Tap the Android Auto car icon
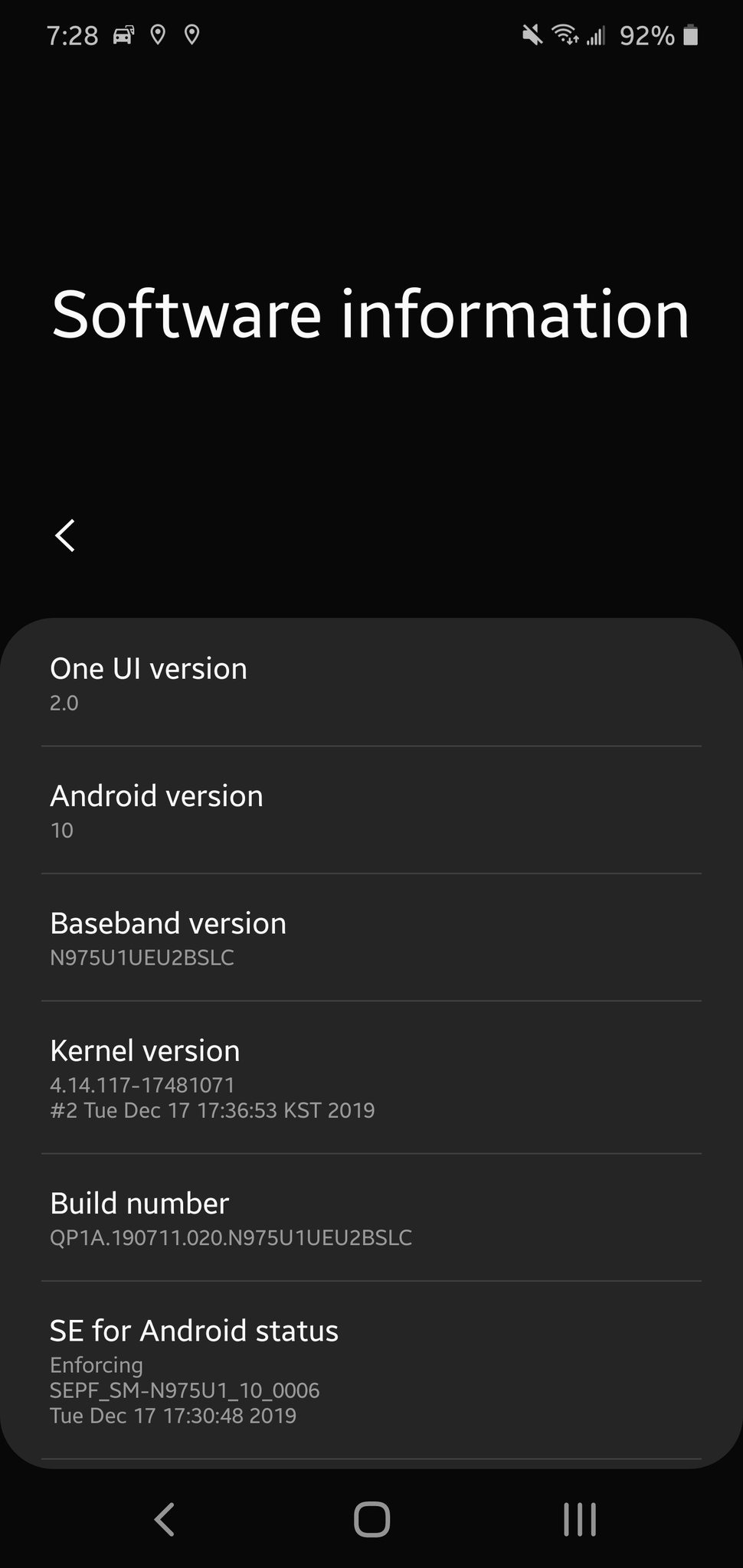 click(123, 34)
